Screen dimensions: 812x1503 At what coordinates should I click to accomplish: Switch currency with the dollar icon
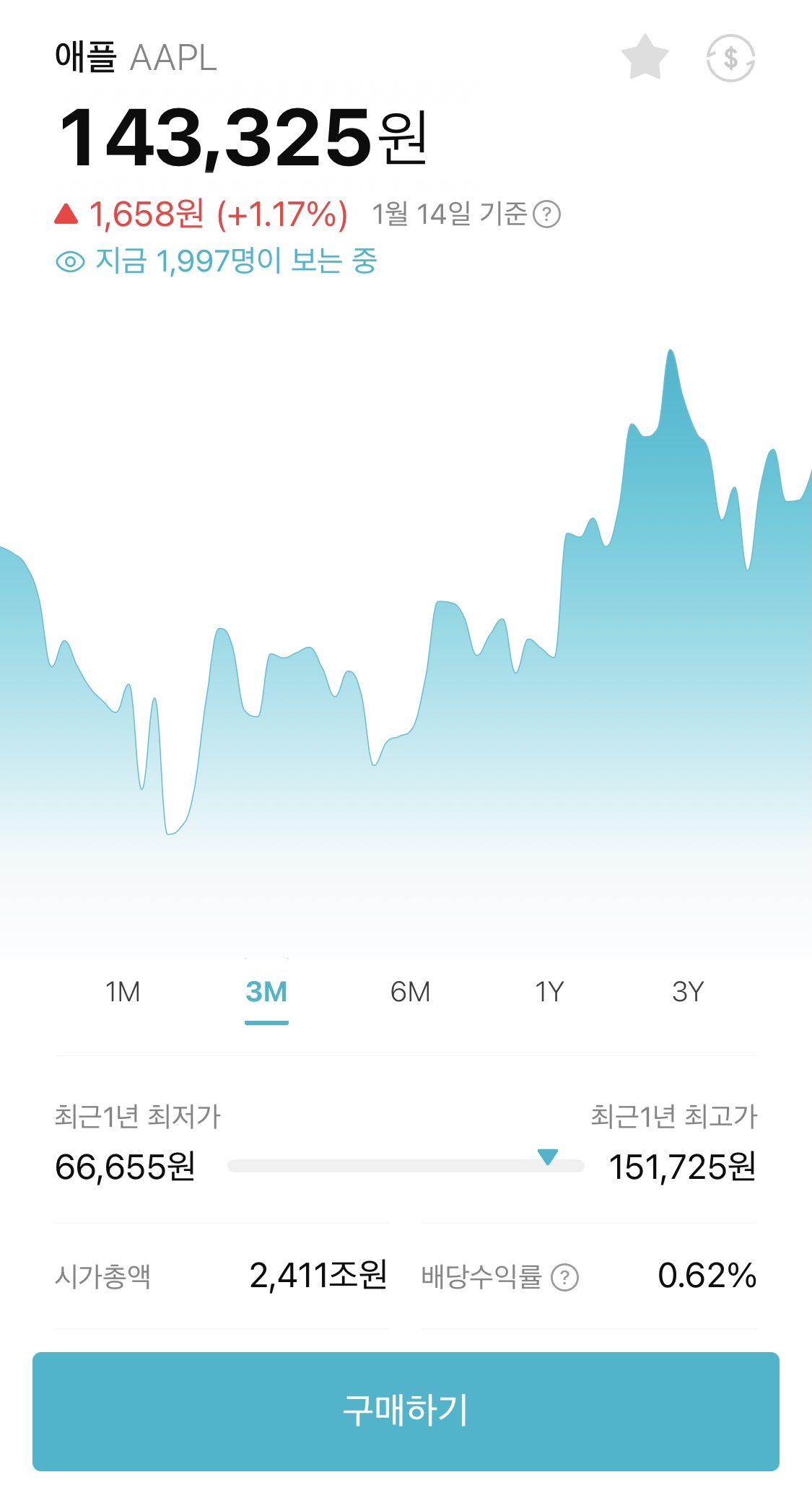pyautogui.click(x=730, y=58)
